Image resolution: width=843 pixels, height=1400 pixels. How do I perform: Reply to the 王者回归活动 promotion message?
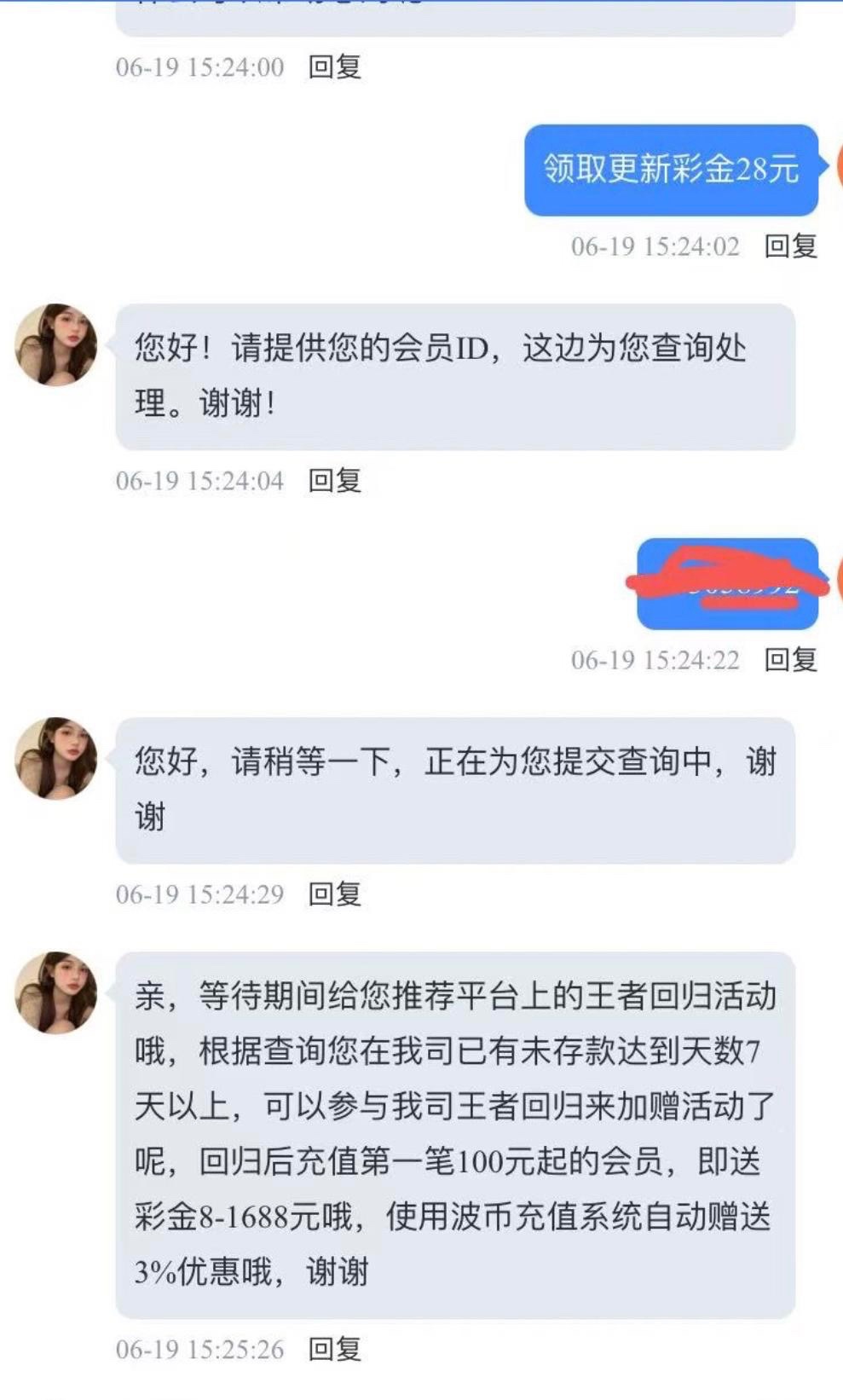pyautogui.click(x=334, y=1350)
